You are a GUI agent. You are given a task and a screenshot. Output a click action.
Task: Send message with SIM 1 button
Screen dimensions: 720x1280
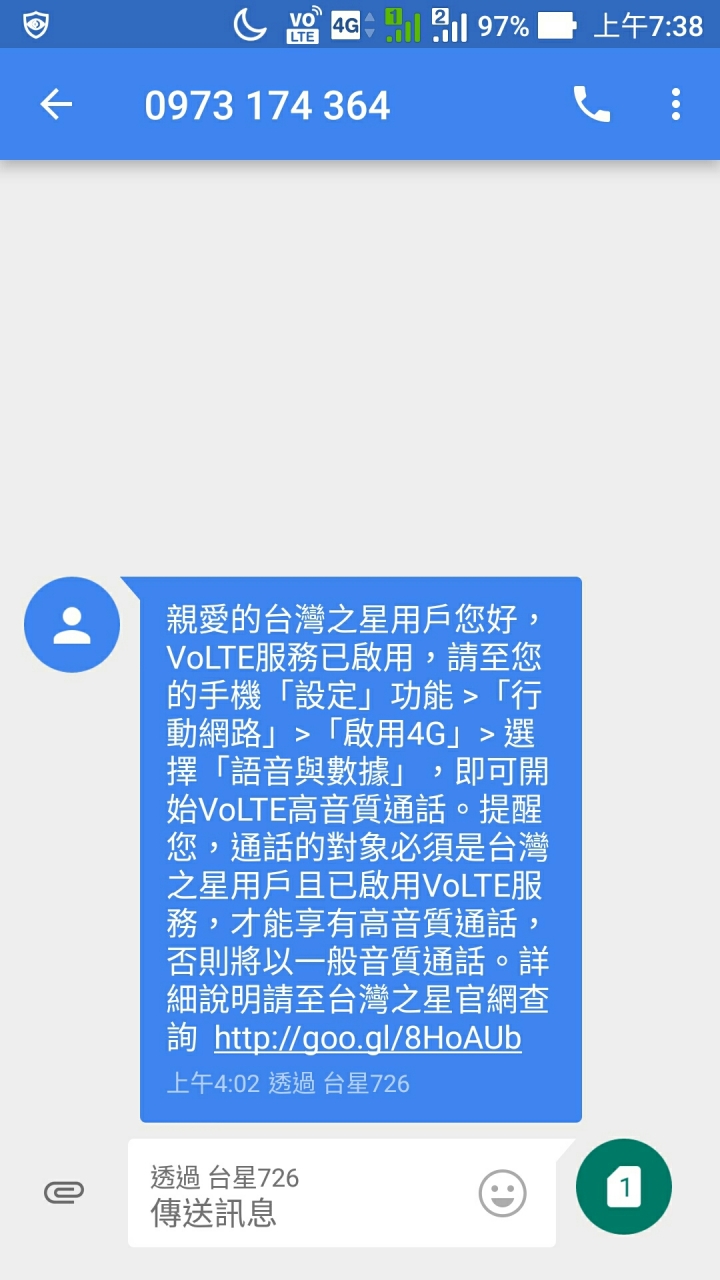(x=624, y=1187)
